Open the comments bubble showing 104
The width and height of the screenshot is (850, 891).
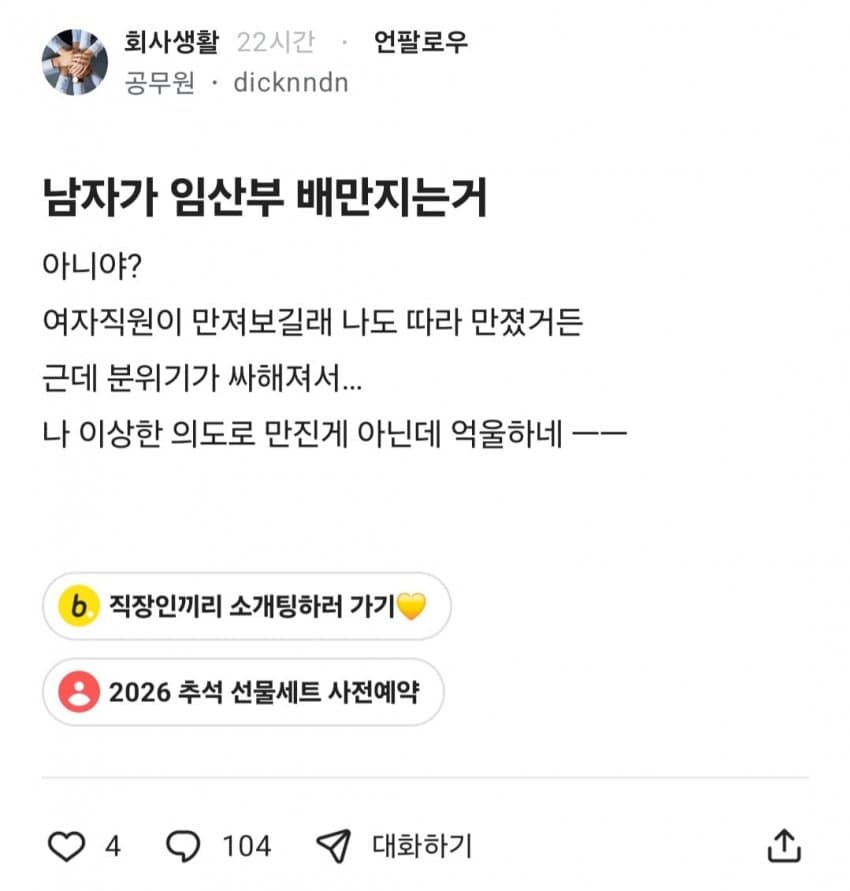(183, 846)
